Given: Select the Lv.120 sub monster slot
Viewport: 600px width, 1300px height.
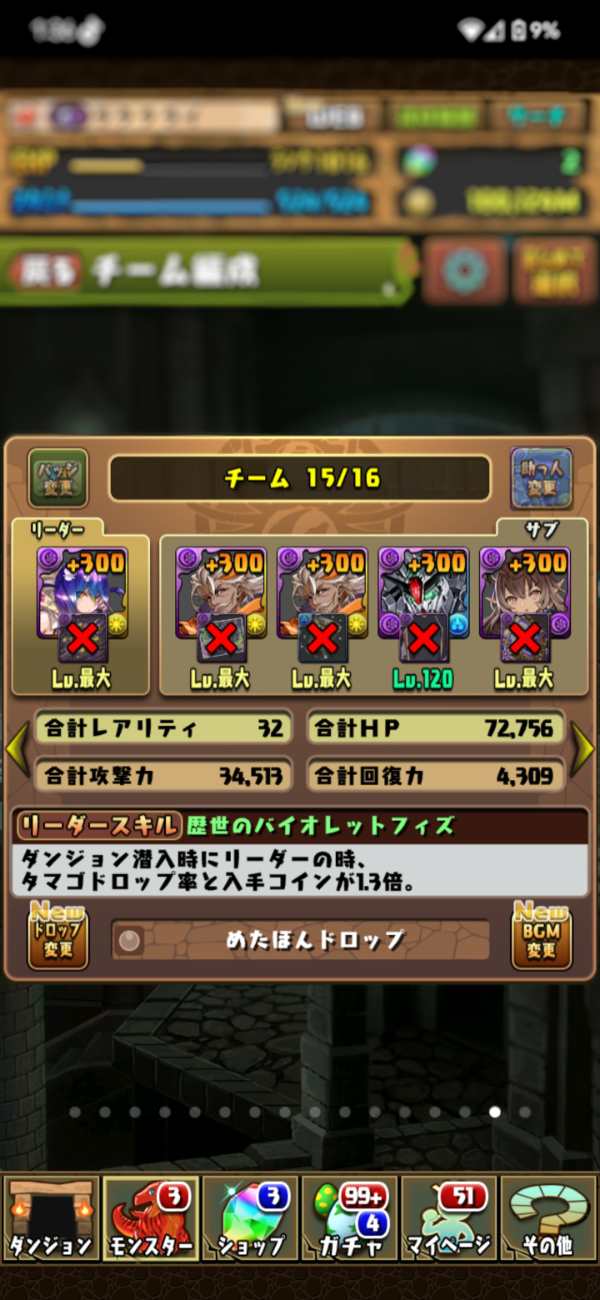Looking at the screenshot, I should pos(422,605).
